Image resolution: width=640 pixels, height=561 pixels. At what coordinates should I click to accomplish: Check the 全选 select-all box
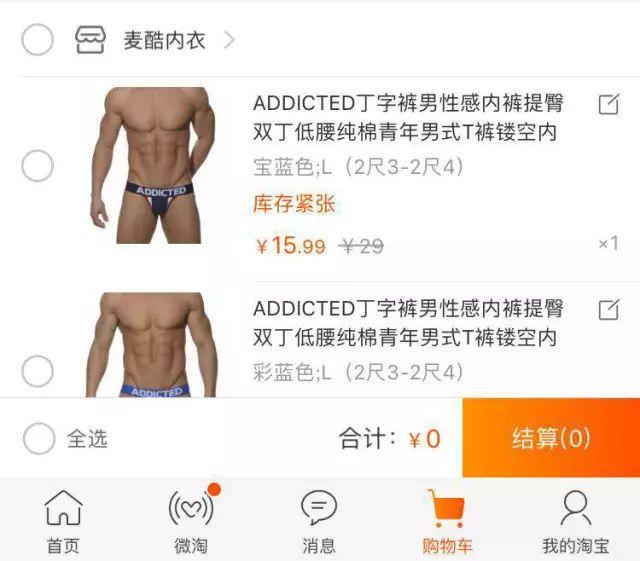(39, 438)
